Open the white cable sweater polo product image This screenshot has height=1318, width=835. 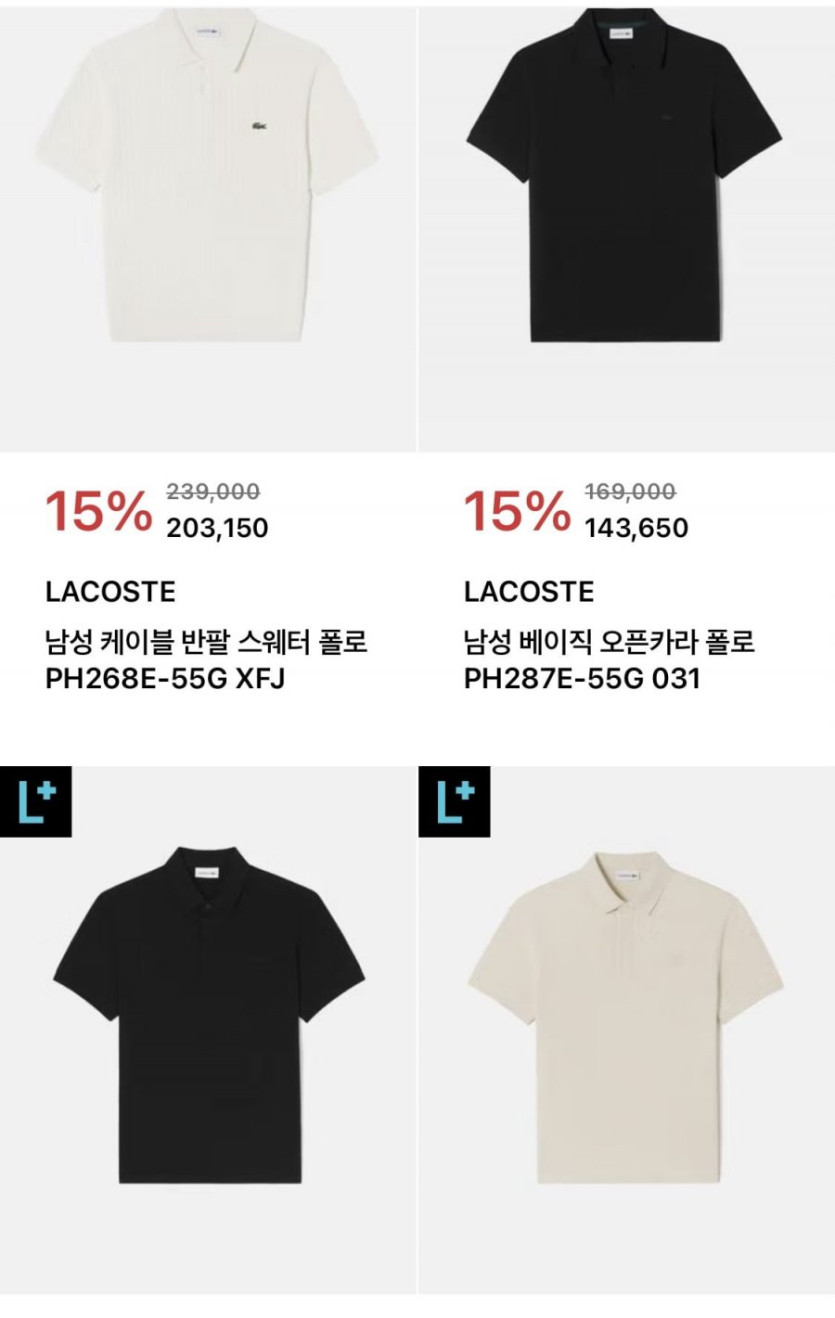coord(208,228)
